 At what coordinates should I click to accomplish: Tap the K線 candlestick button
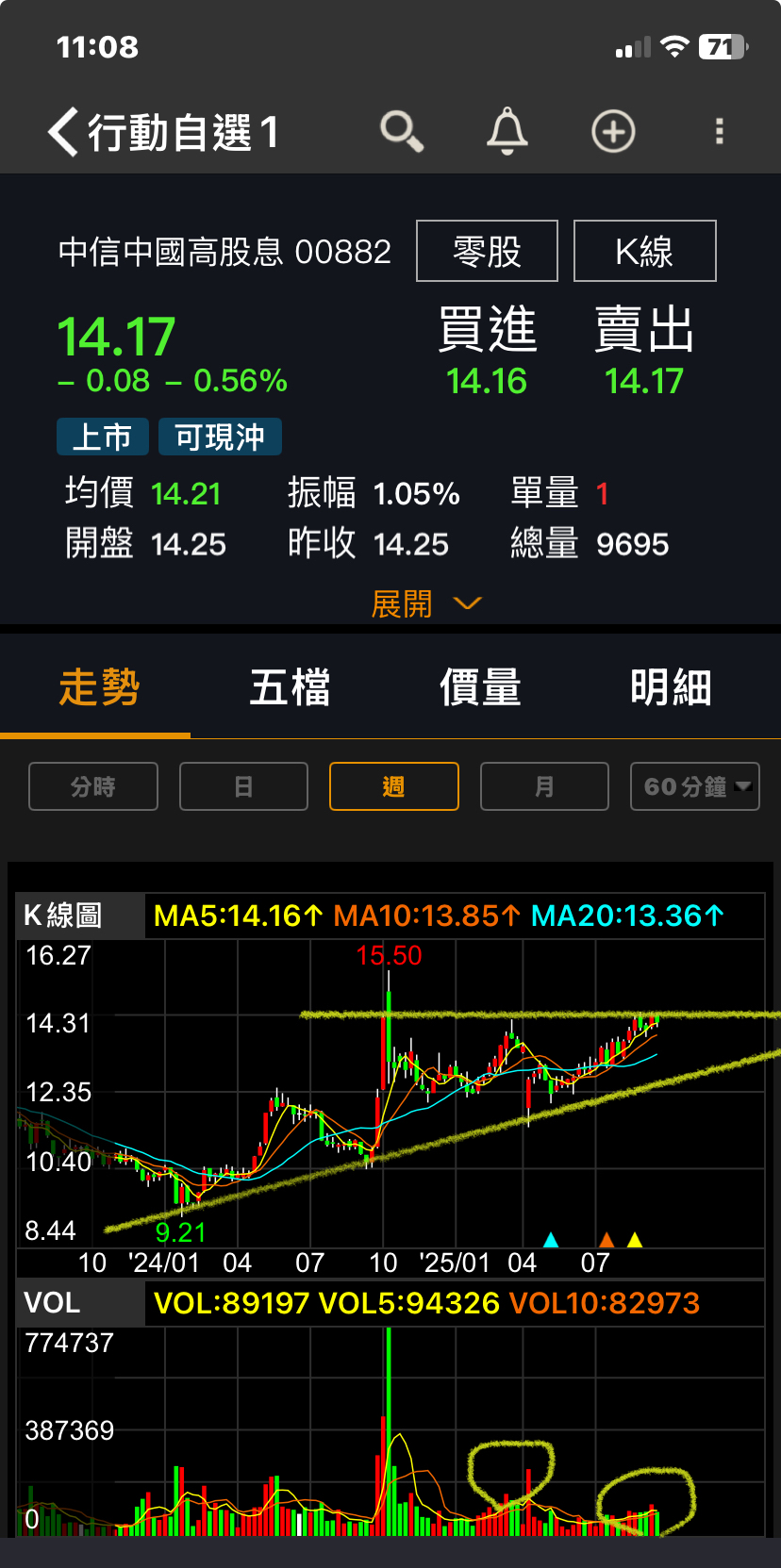(x=643, y=251)
